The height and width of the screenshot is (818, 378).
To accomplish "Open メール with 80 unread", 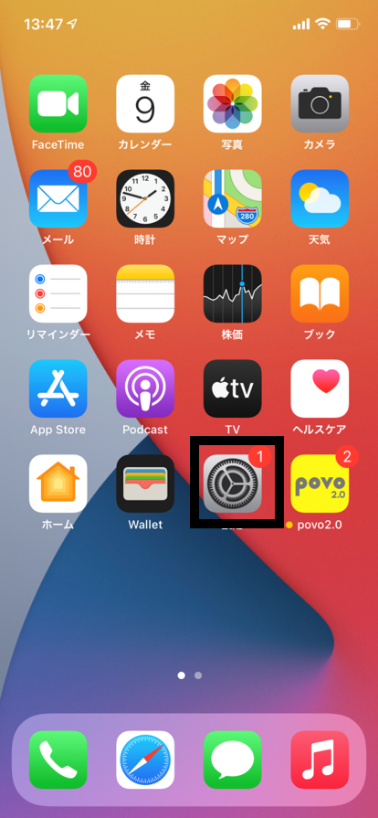I will [x=58, y=199].
